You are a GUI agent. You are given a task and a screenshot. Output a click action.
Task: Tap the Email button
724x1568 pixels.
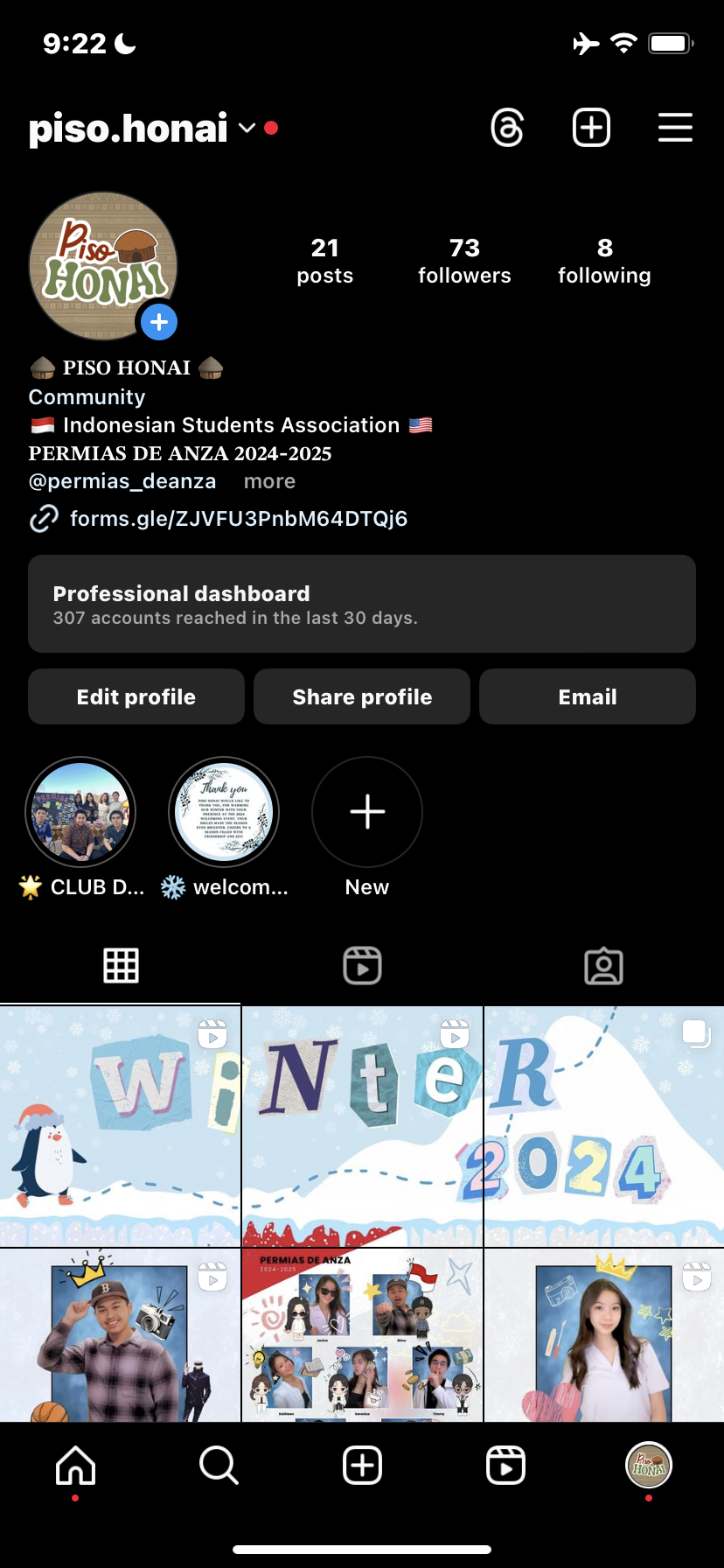click(x=588, y=696)
